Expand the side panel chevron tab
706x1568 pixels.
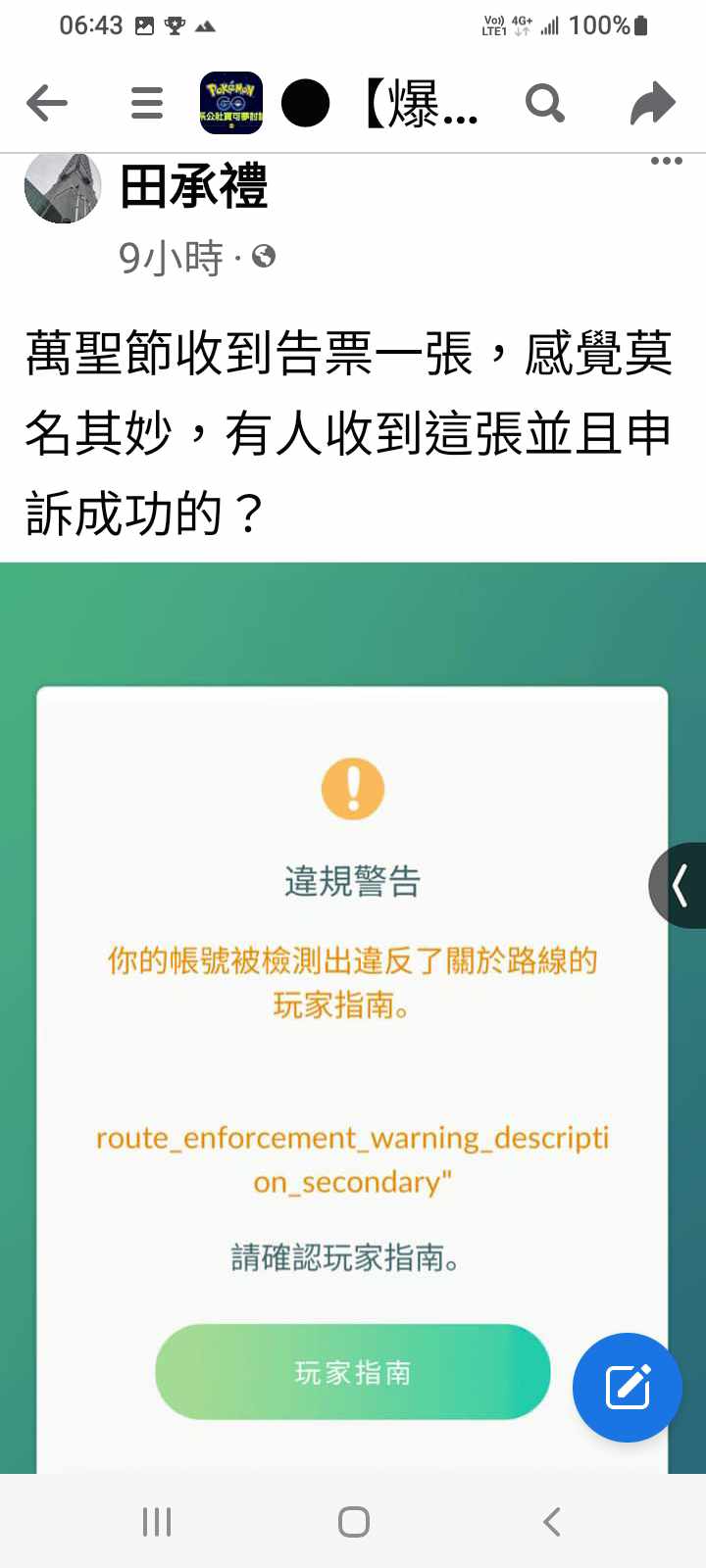(680, 886)
